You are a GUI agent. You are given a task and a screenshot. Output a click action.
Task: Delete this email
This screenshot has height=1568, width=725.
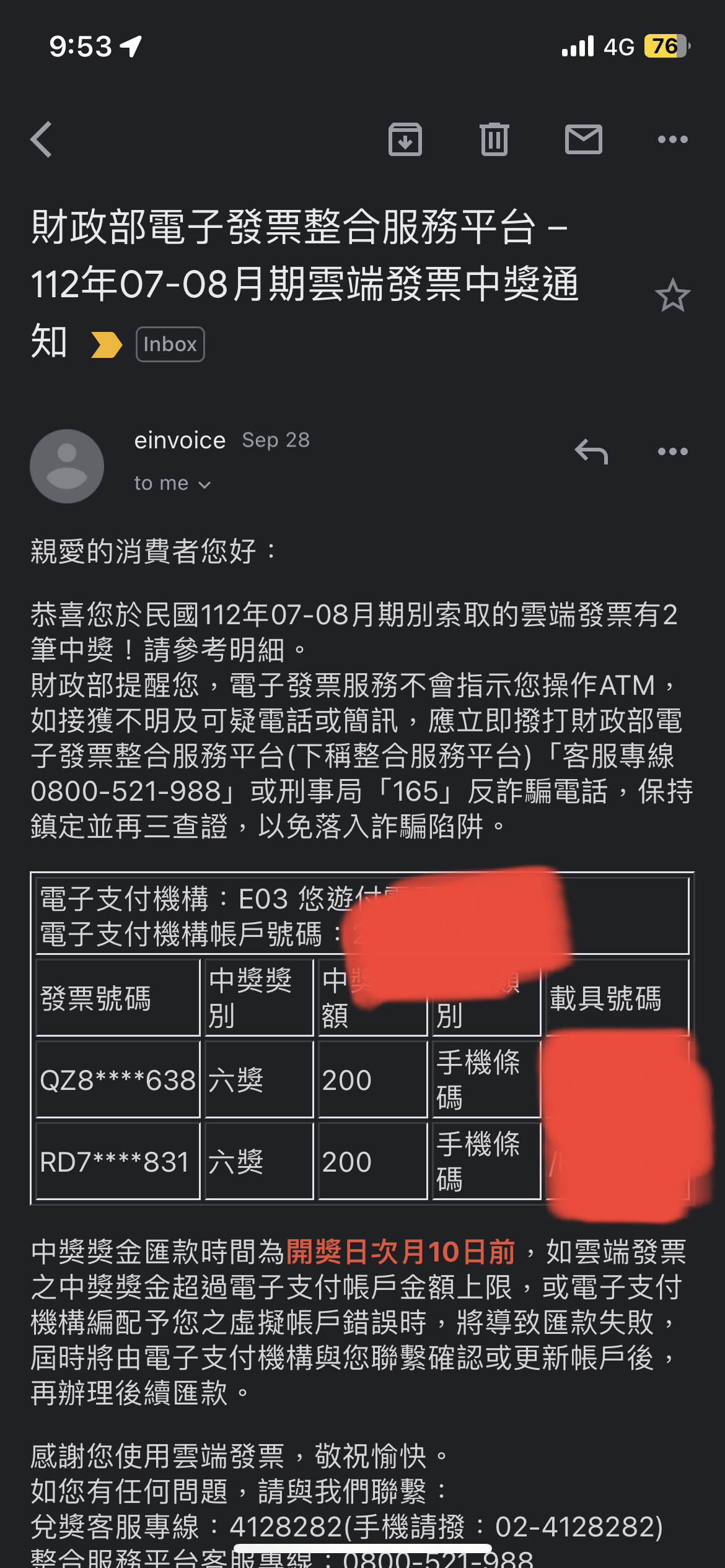494,139
